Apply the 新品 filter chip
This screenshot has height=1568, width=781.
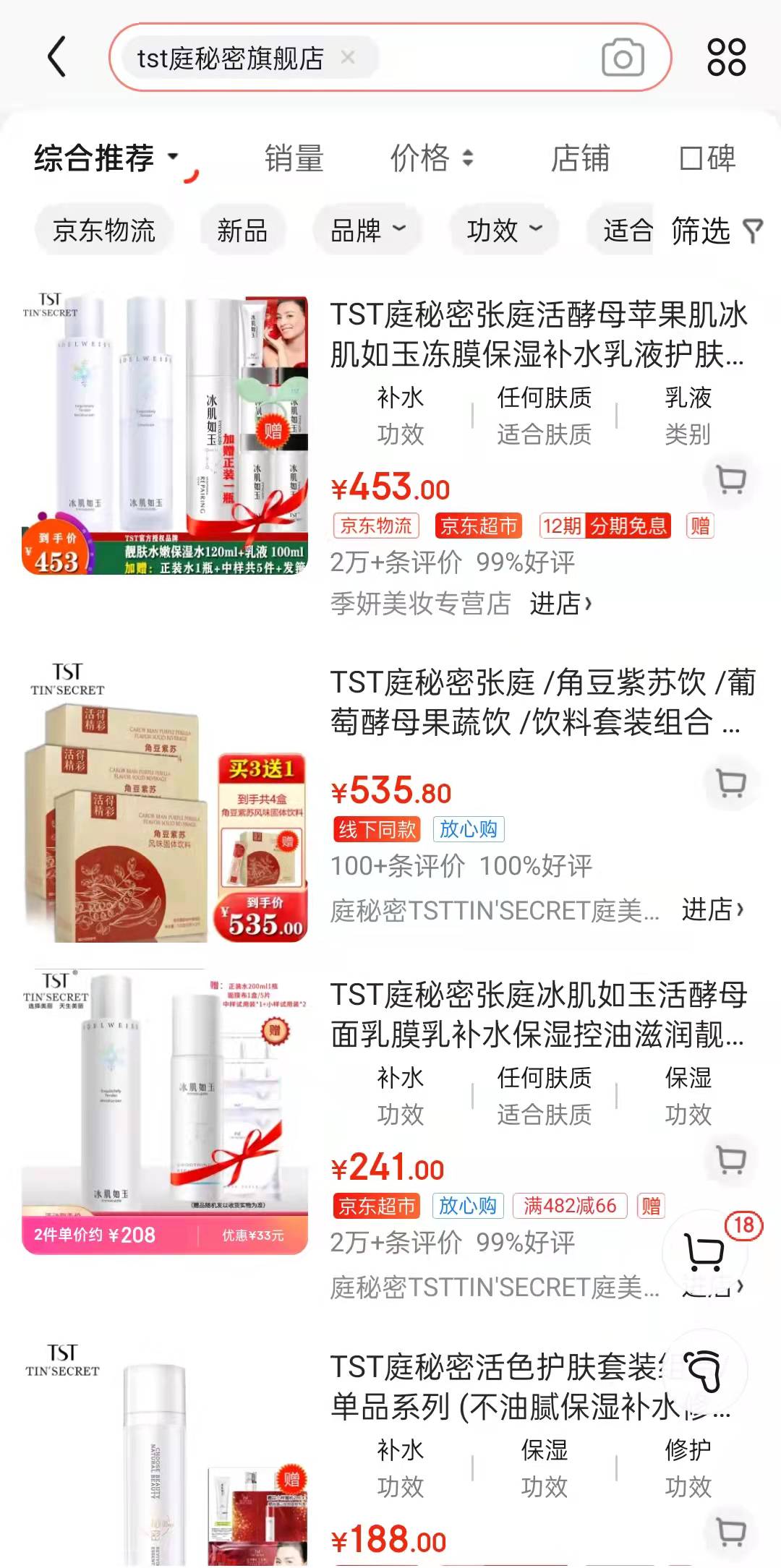[242, 231]
